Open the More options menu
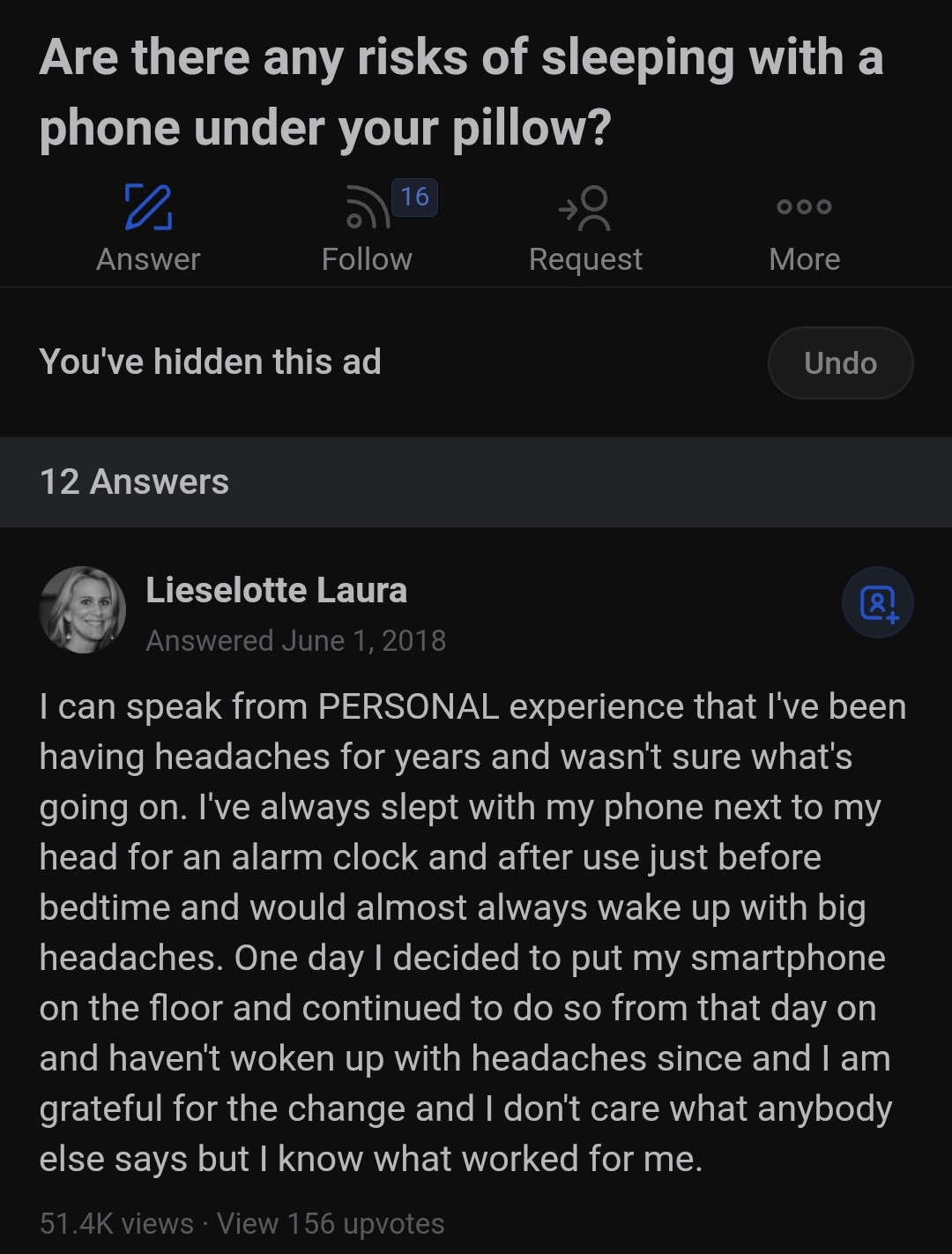Image resolution: width=952 pixels, height=1254 pixels. (804, 228)
